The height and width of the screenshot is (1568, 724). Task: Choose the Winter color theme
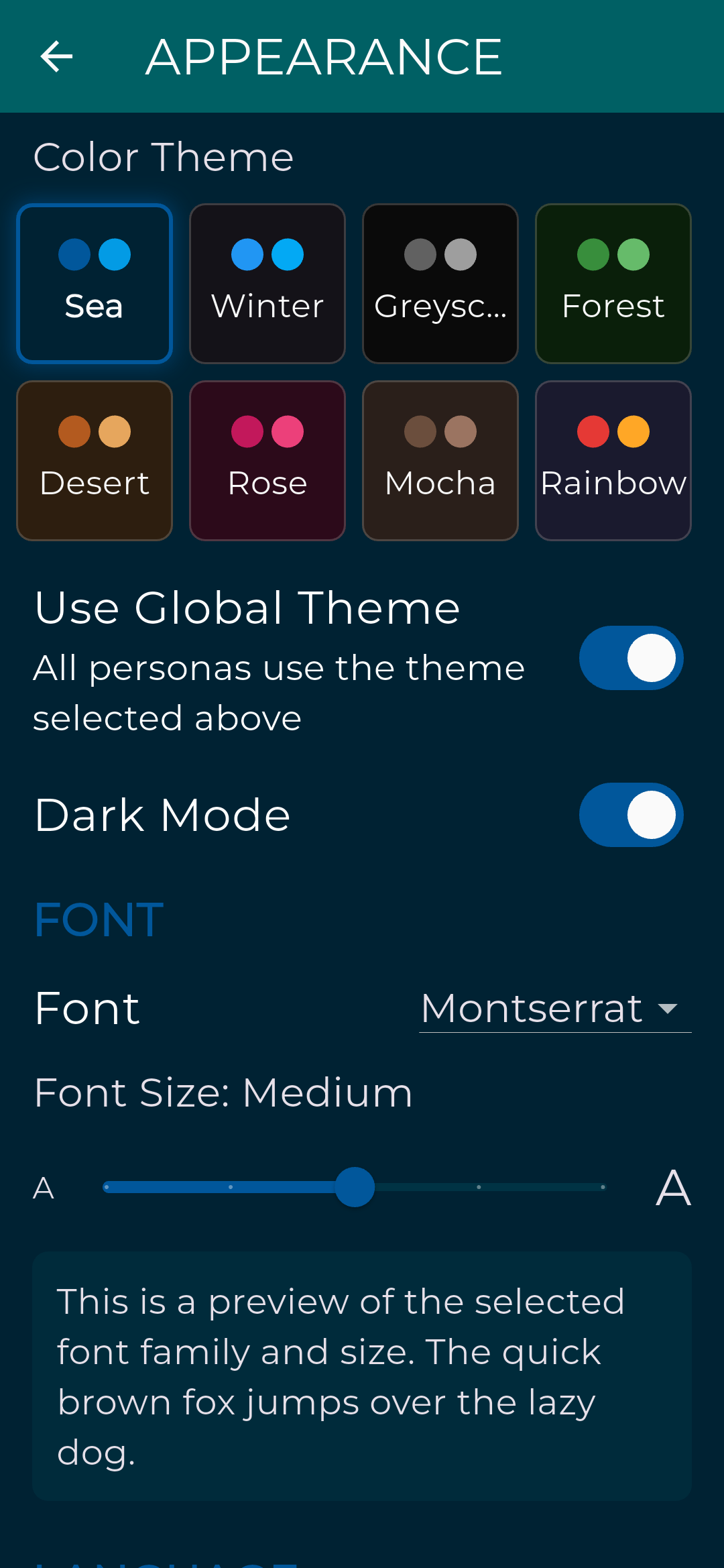coord(267,284)
